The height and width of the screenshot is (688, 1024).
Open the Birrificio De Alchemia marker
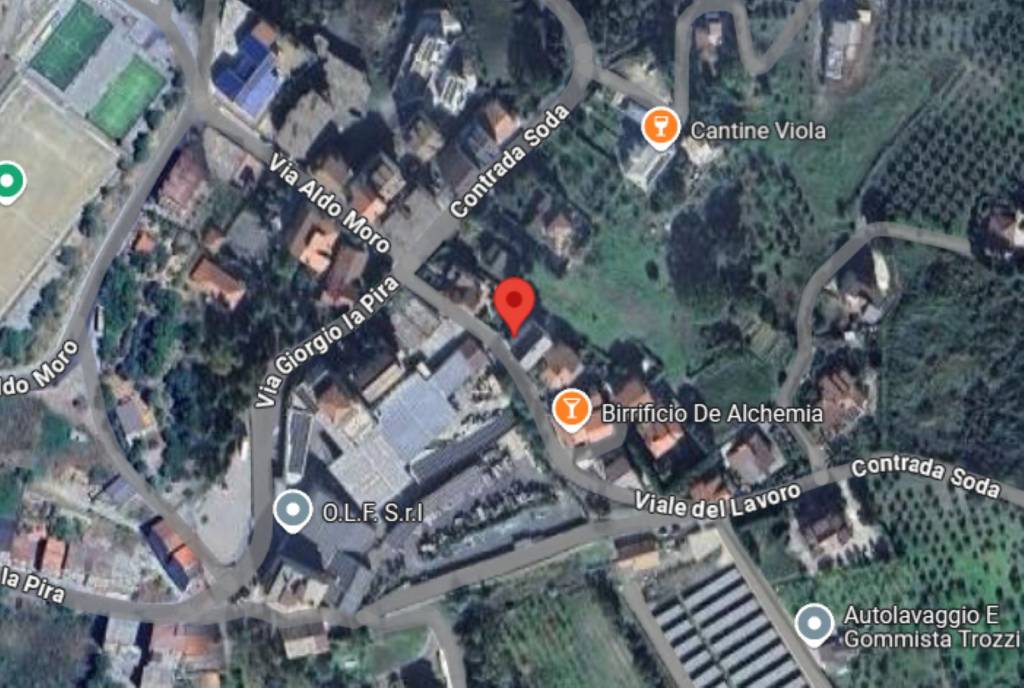(x=571, y=411)
